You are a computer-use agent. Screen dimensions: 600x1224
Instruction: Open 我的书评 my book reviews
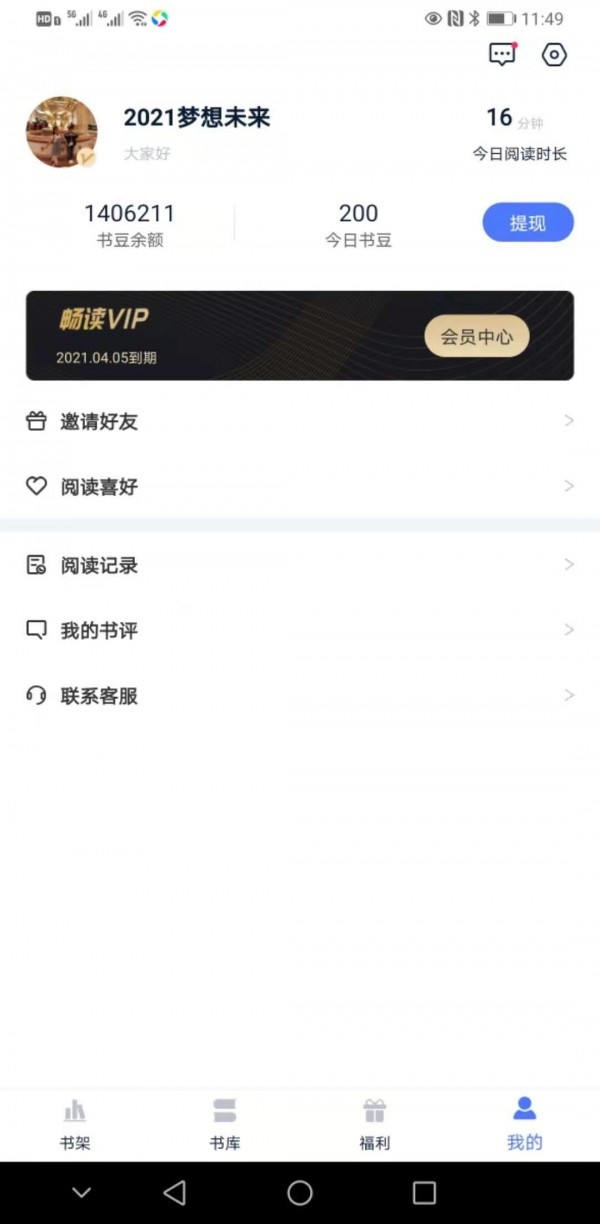click(x=300, y=631)
